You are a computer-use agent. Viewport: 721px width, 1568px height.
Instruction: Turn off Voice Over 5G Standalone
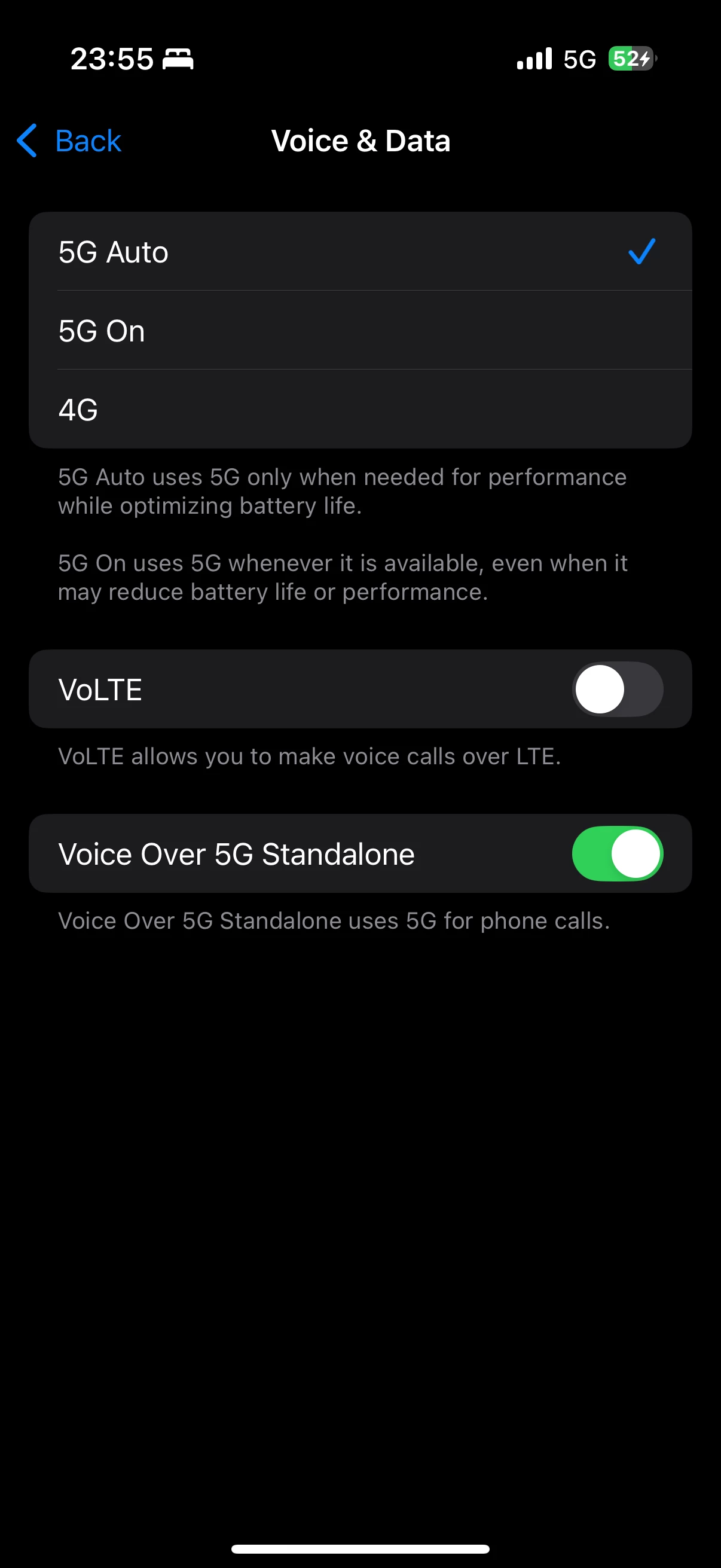[x=617, y=853]
